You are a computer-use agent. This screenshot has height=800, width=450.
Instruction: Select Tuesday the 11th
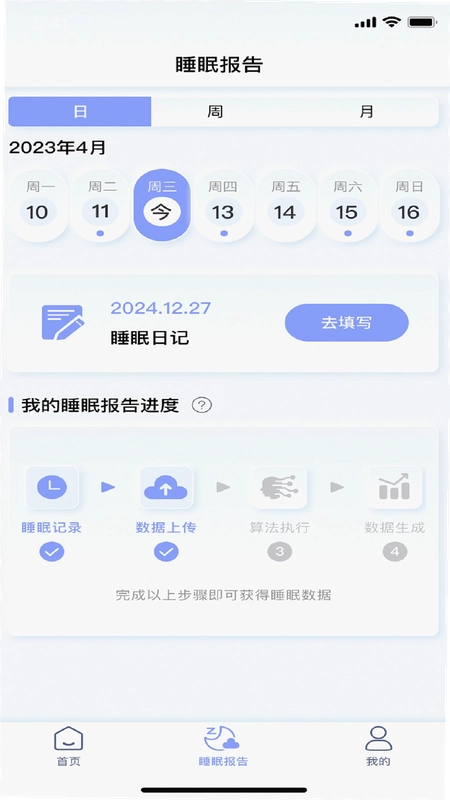[x=100, y=206]
